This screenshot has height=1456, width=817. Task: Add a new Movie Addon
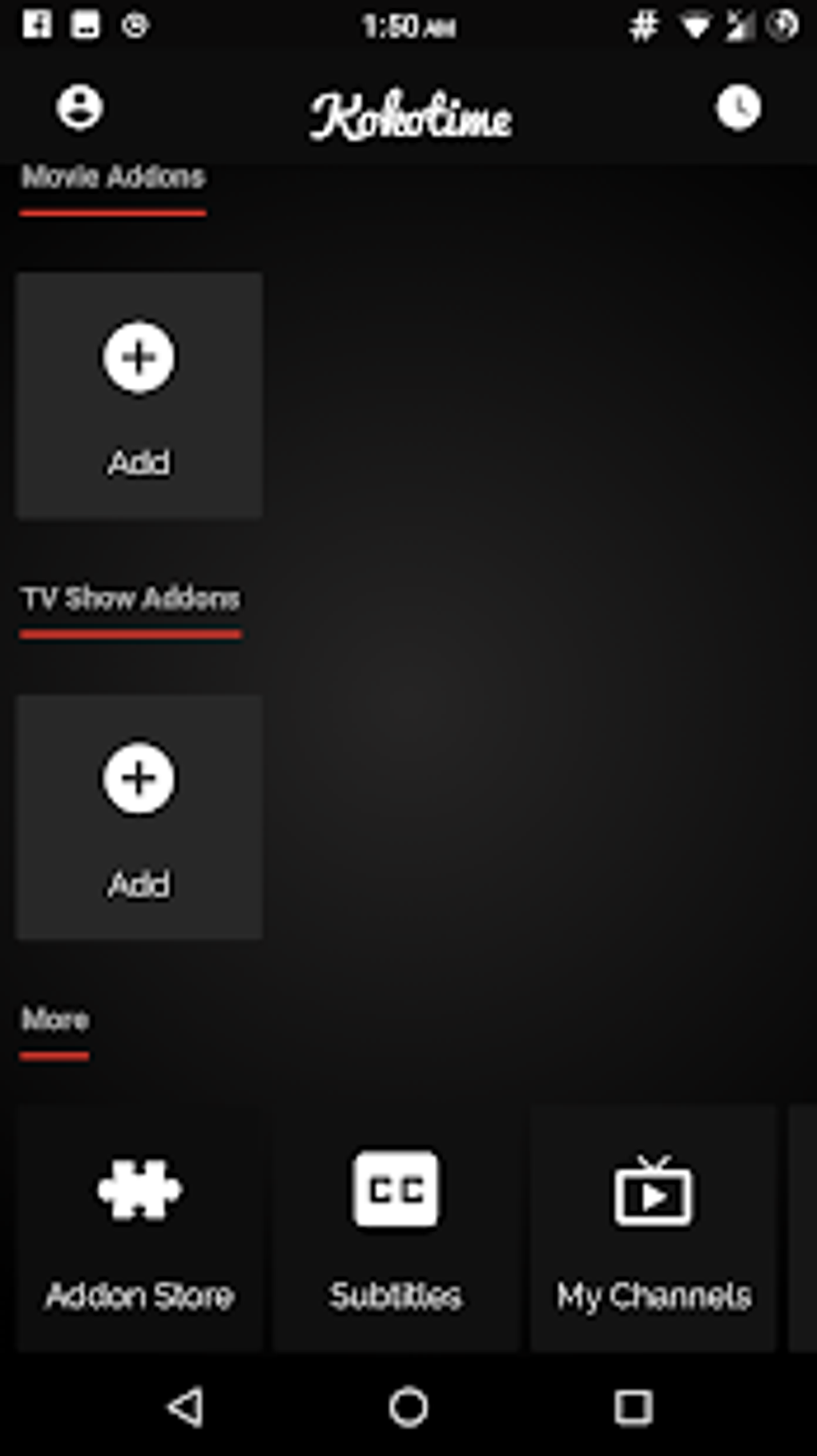pyautogui.click(x=139, y=396)
